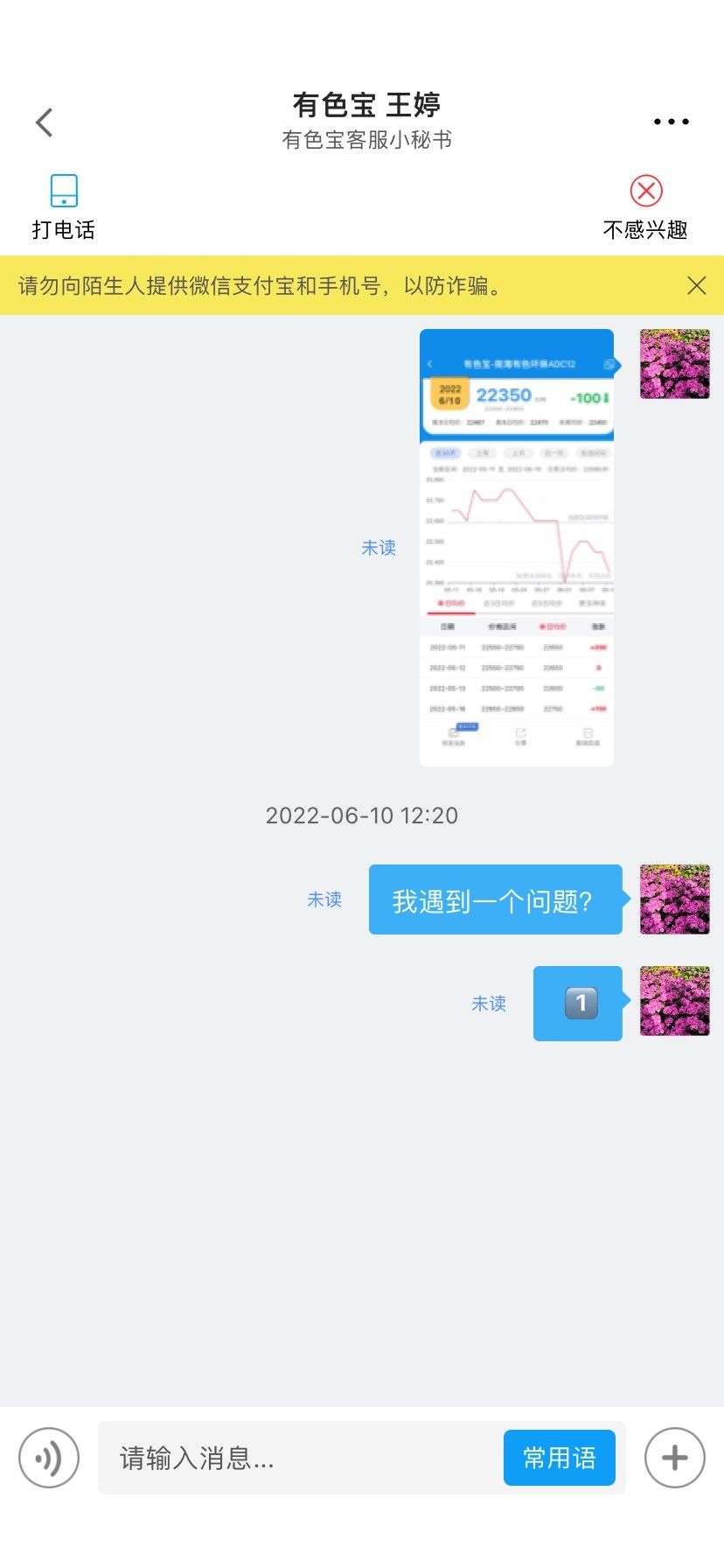Focus the 请输入消息 text field
The width and height of the screenshot is (724, 1568).
tap(297, 1458)
